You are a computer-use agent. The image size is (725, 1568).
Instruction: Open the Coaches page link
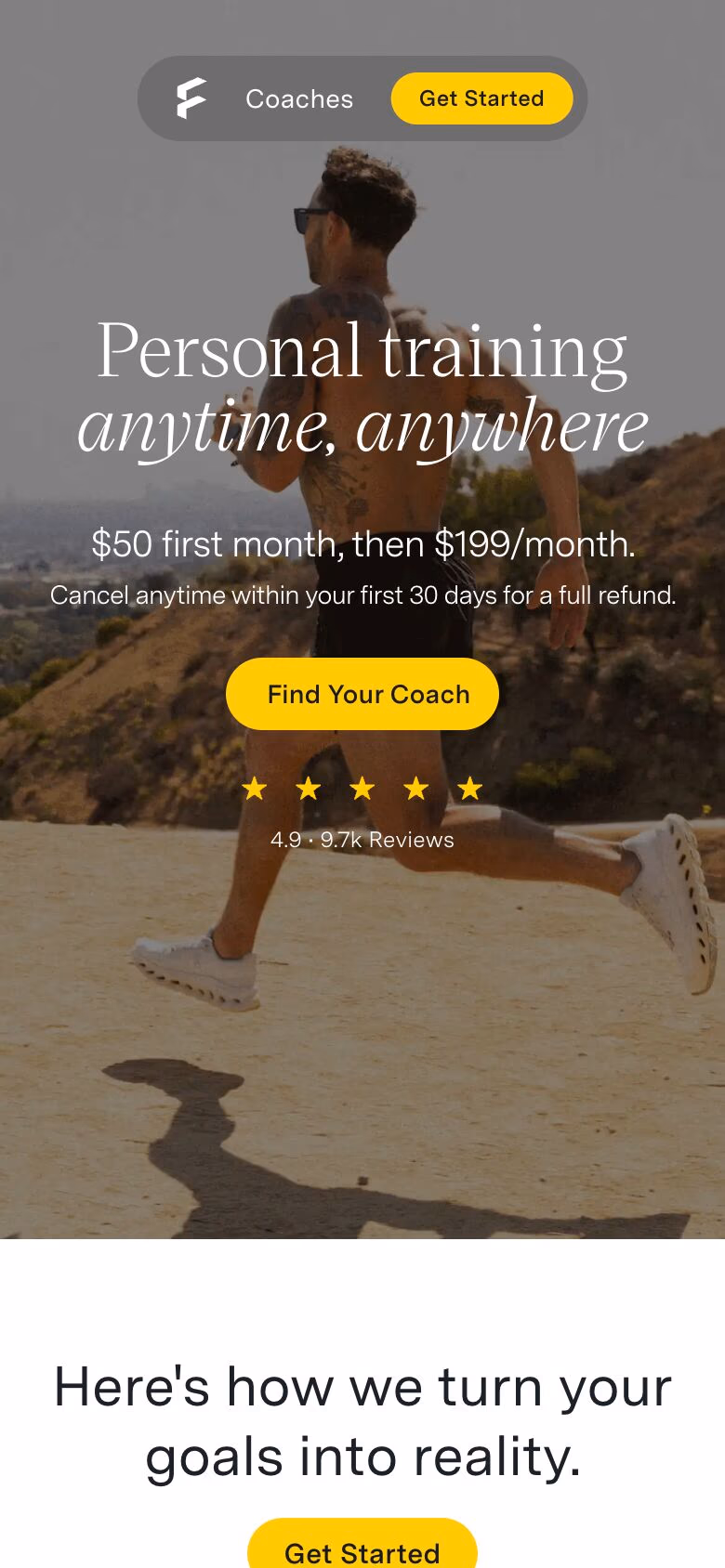299,98
